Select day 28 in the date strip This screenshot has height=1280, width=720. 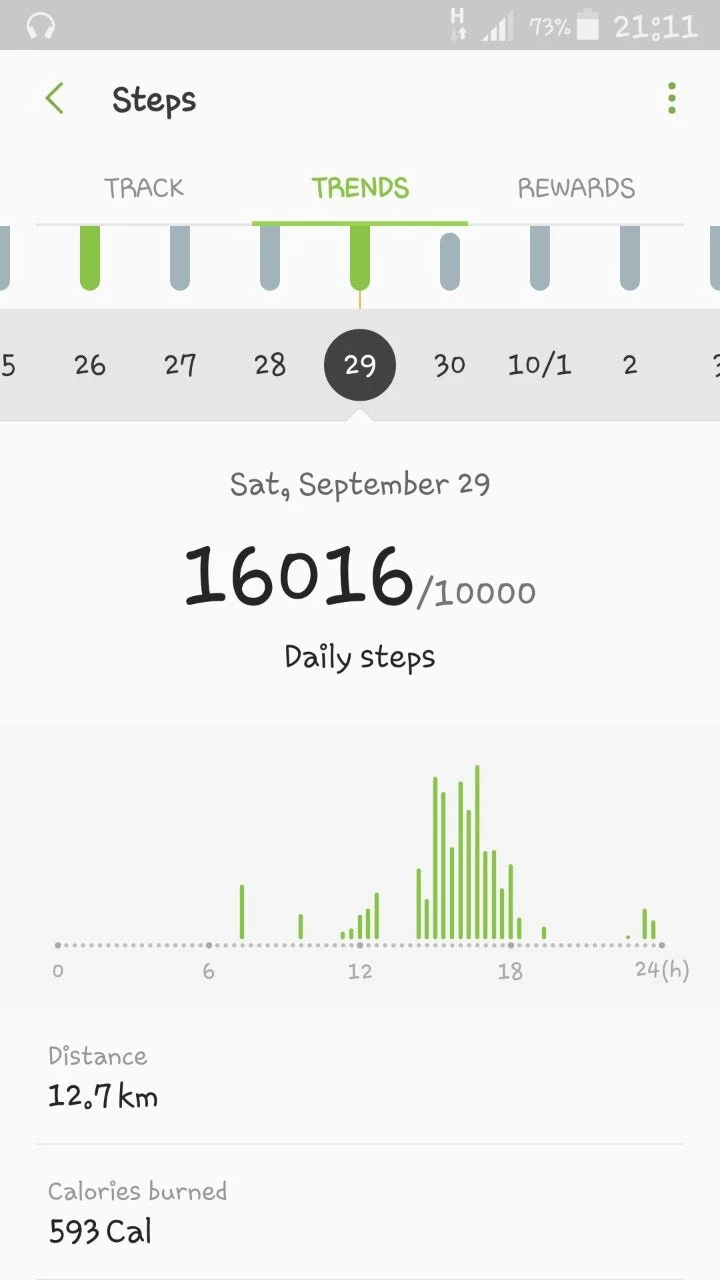pyautogui.click(x=270, y=365)
